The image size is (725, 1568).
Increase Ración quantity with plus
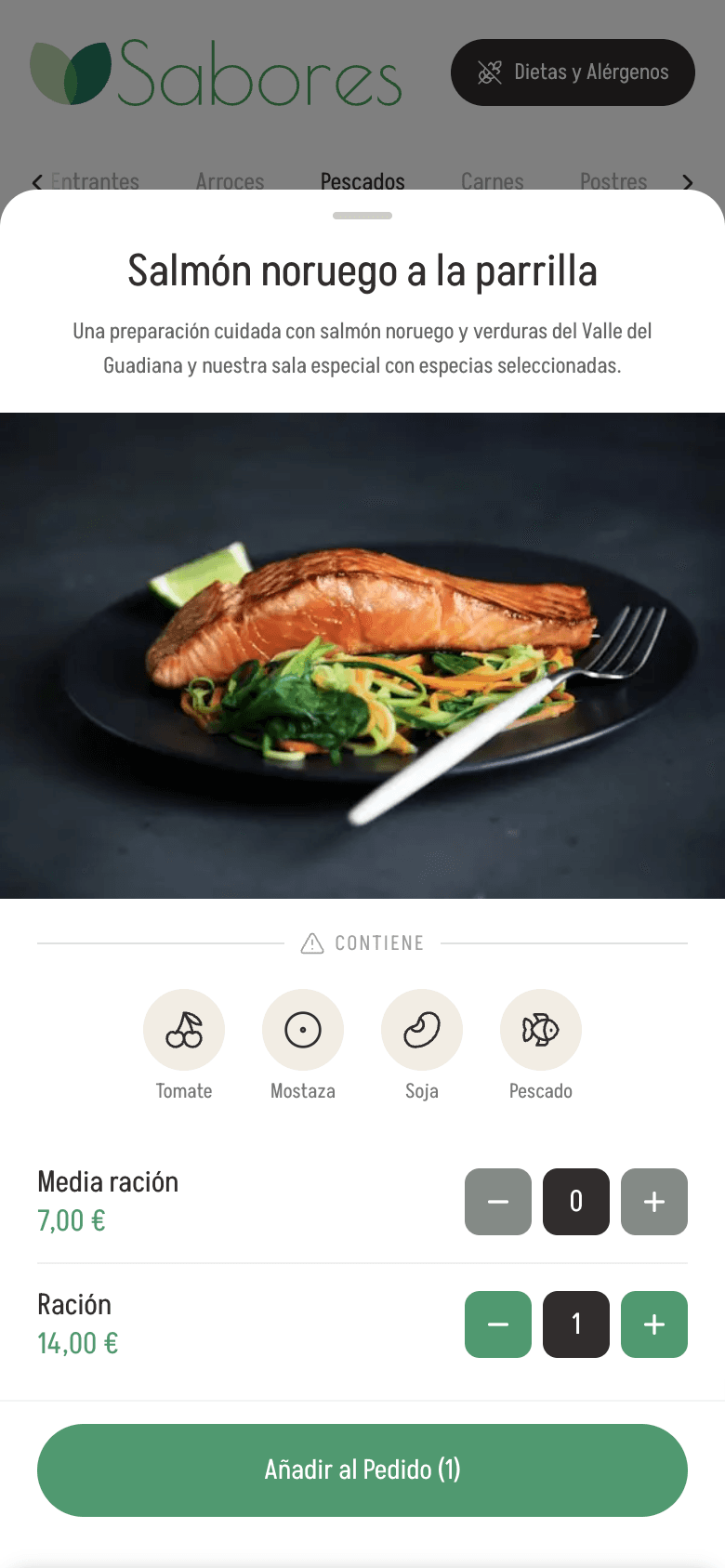coord(654,1324)
